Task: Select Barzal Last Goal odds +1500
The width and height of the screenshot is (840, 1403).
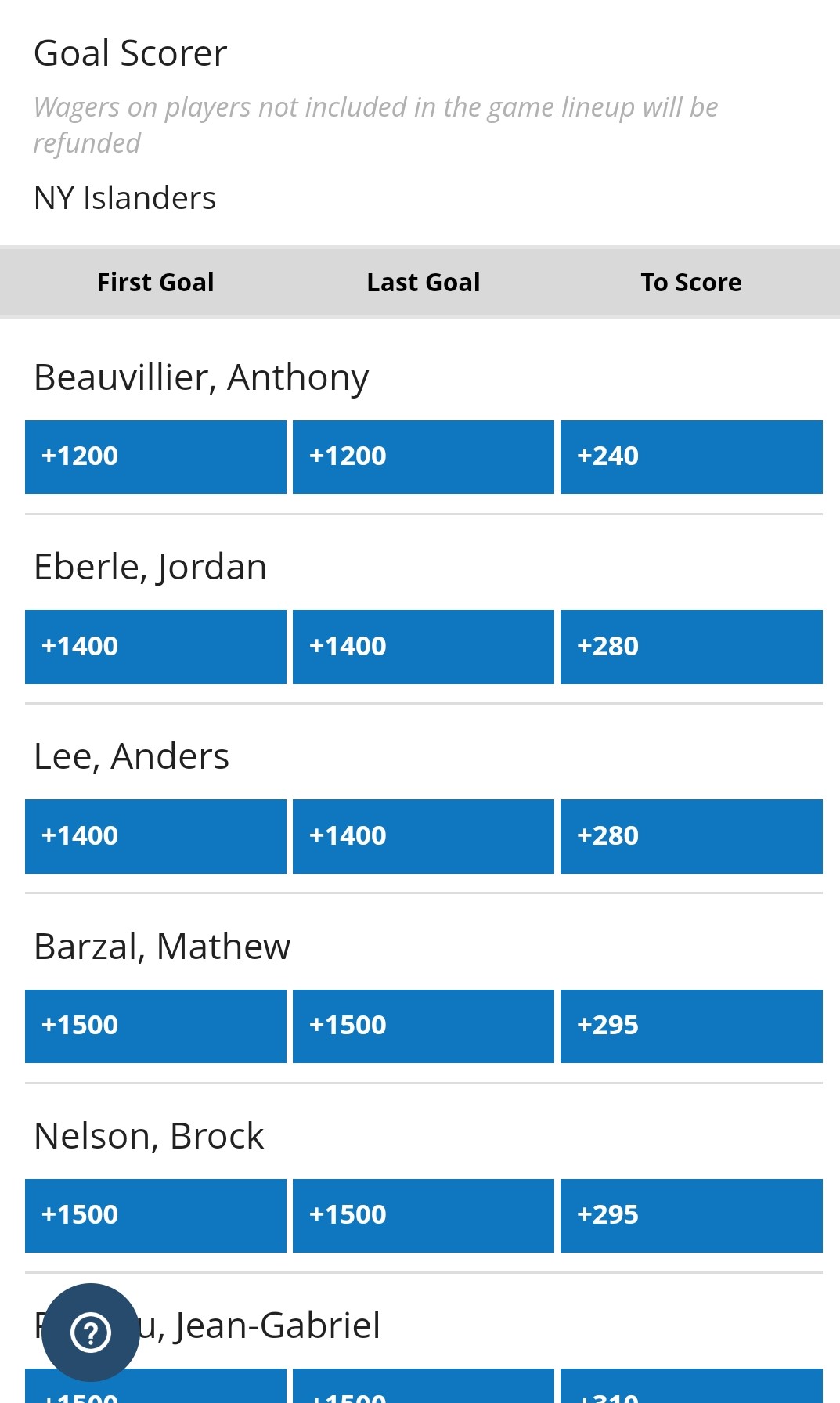Action: click(424, 1026)
